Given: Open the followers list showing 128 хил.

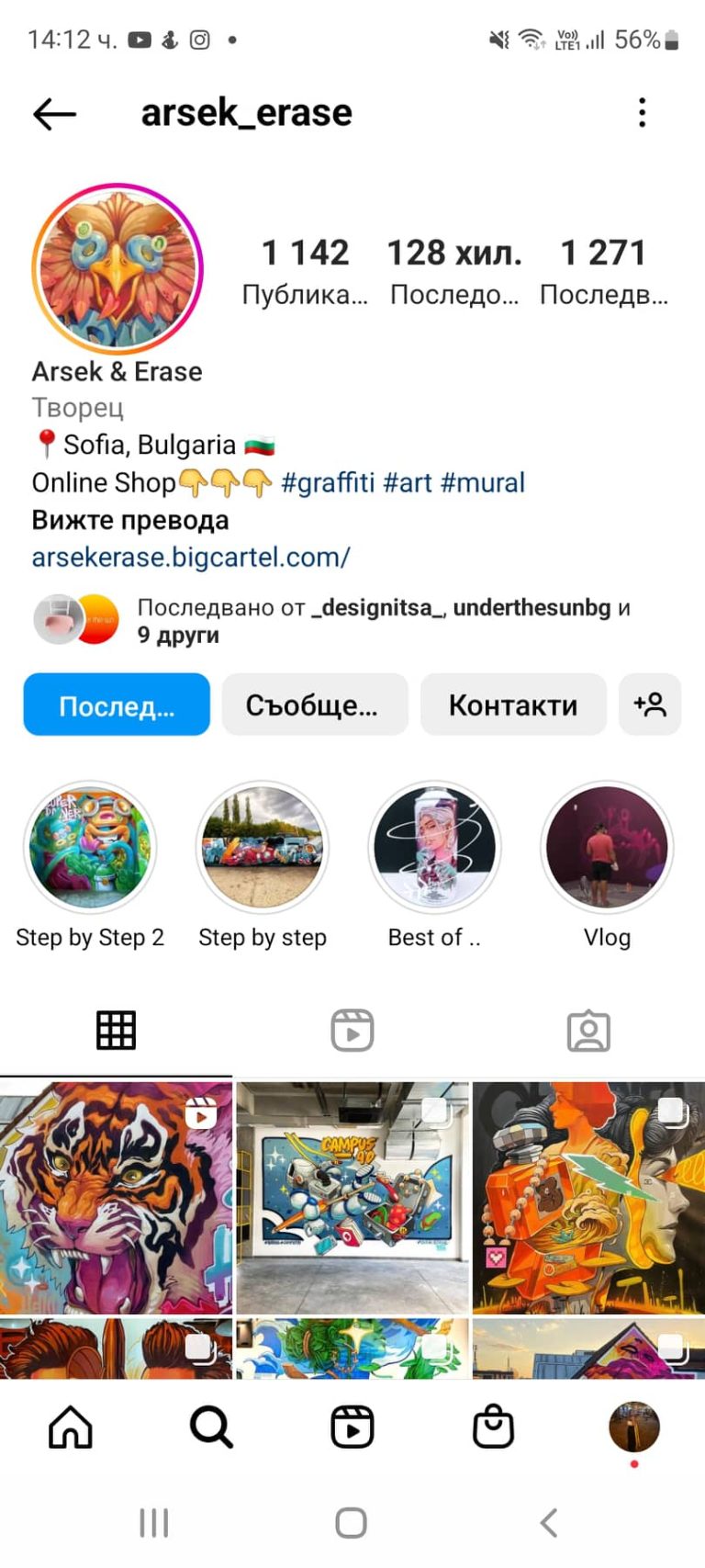Looking at the screenshot, I should point(454,269).
